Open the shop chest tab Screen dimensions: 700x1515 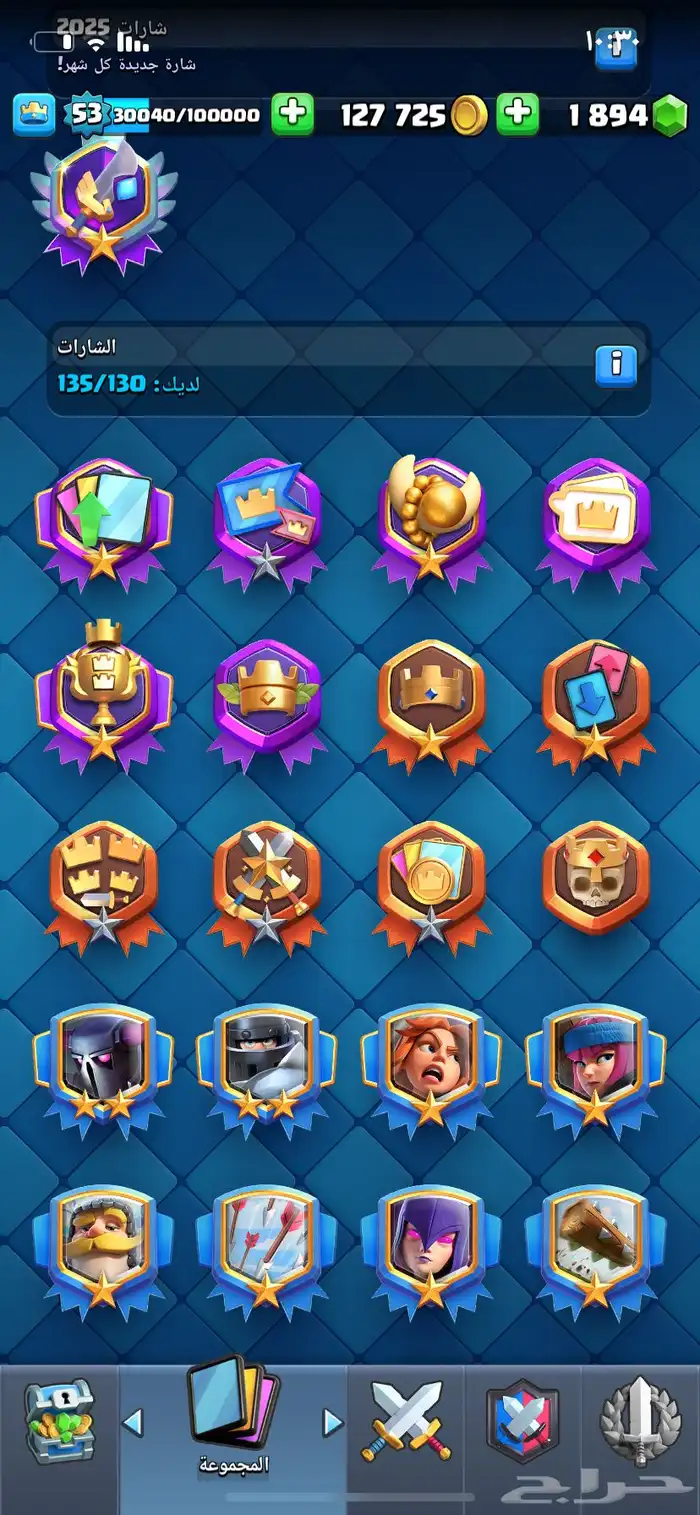click(x=59, y=1421)
